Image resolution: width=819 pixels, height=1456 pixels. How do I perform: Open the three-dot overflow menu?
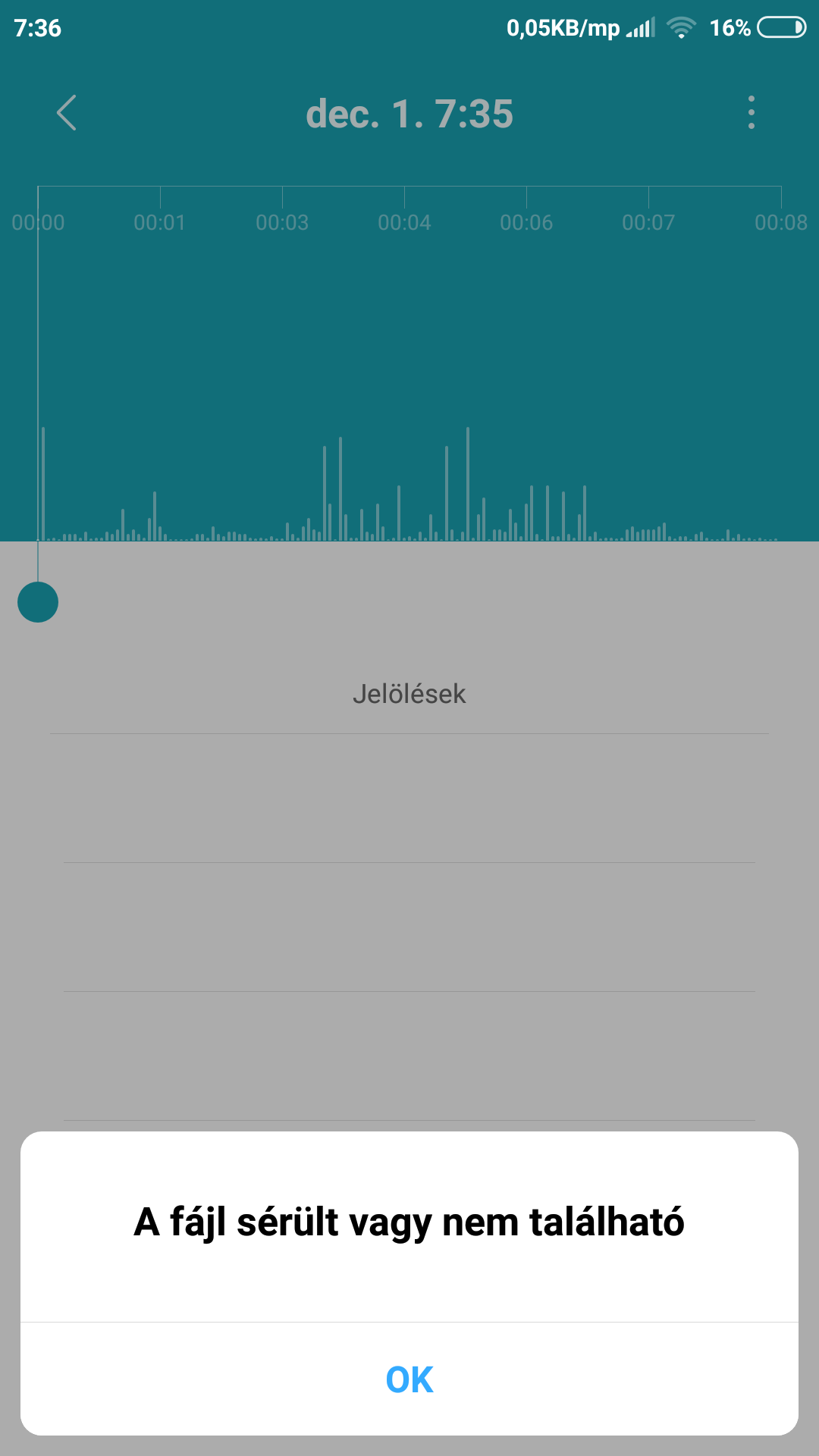click(751, 113)
